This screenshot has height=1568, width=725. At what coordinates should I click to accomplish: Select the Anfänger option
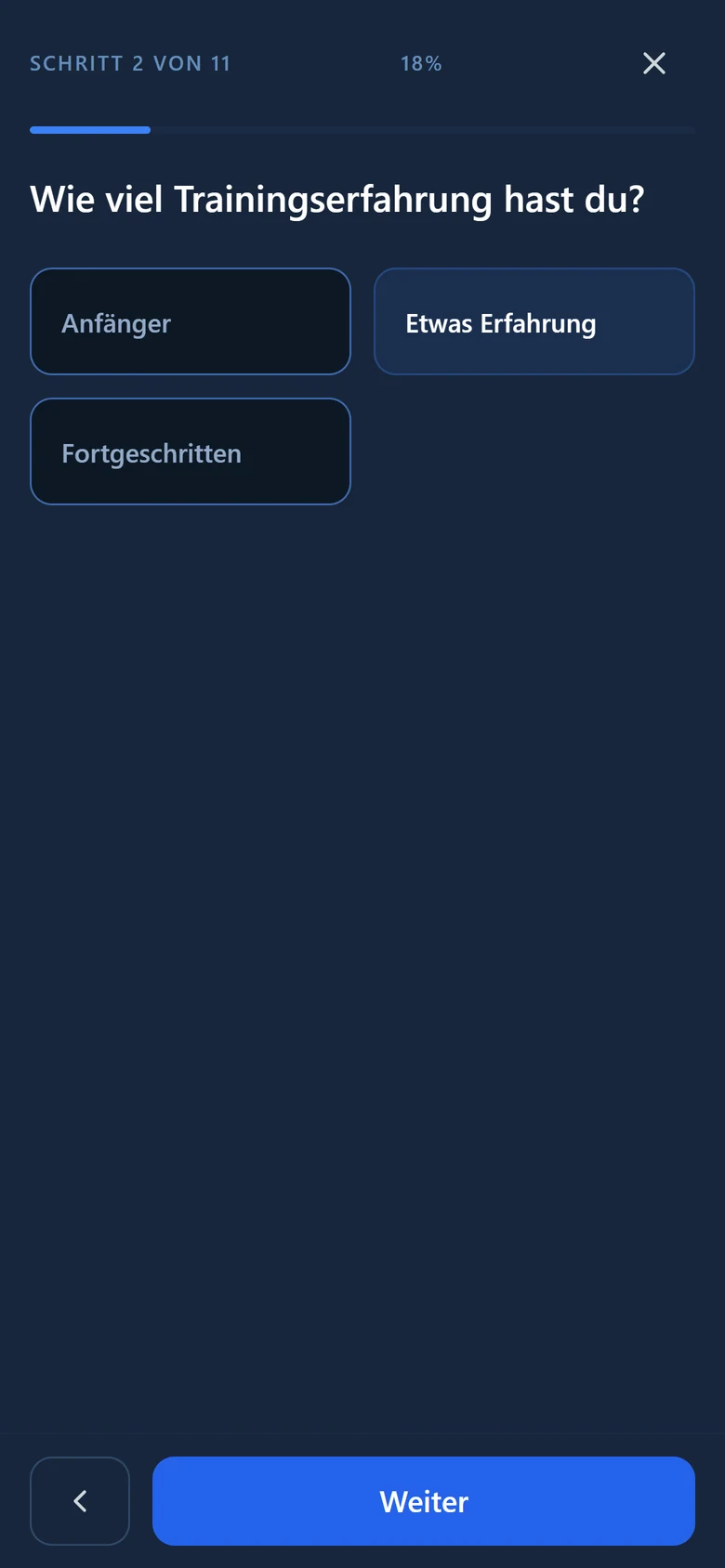tap(191, 321)
